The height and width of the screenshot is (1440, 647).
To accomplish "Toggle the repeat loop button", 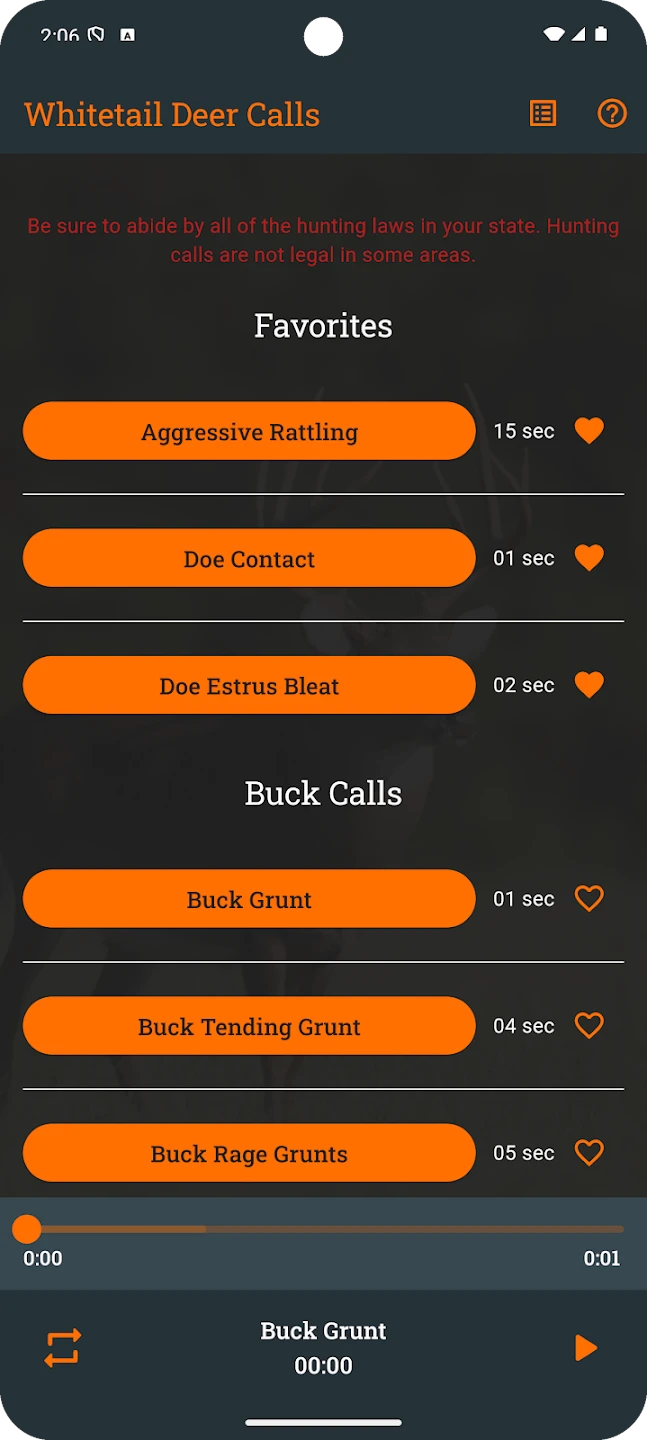I will [x=62, y=1348].
